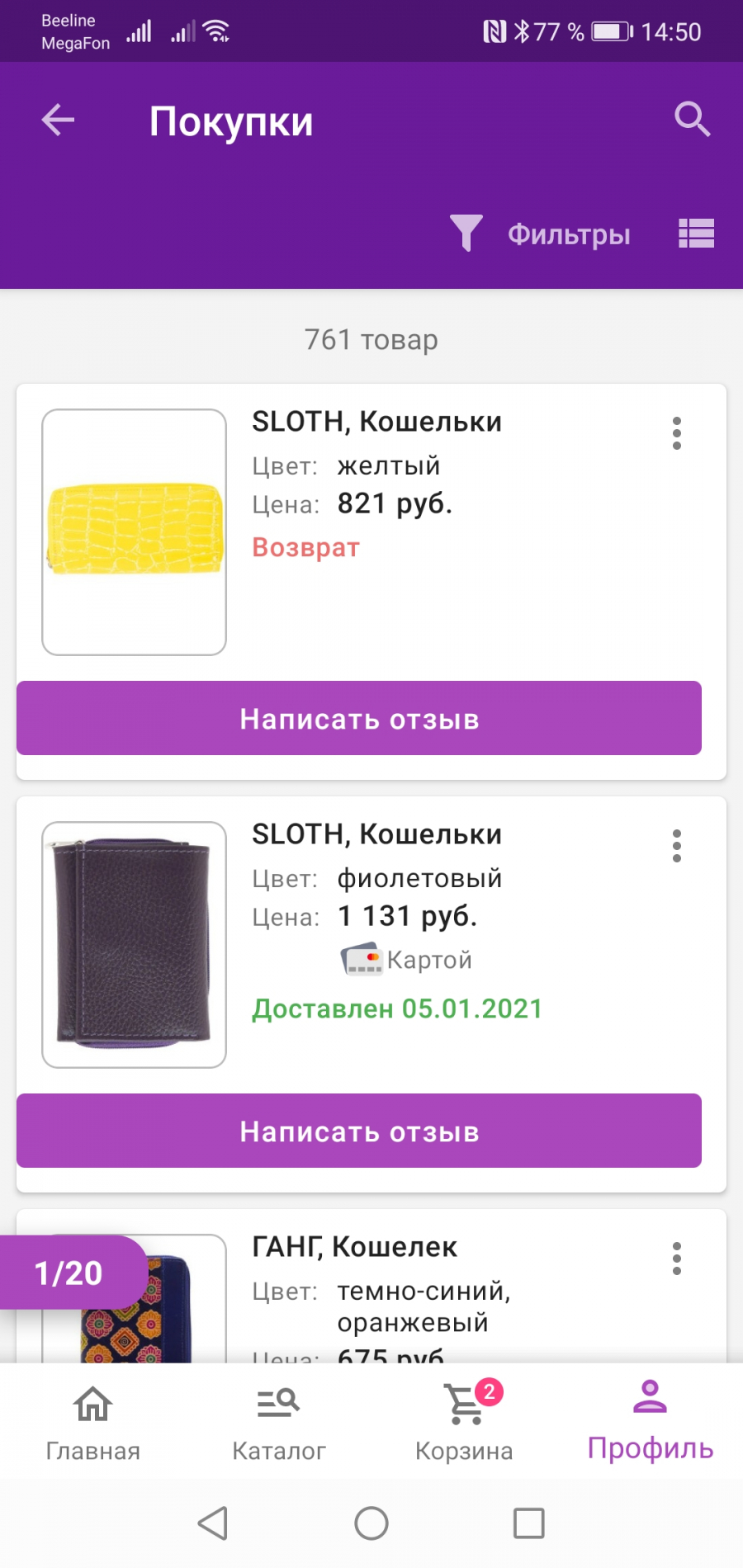Image resolution: width=743 pixels, height=1568 pixels.
Task: Go to the Главная tab
Action: click(x=93, y=1423)
